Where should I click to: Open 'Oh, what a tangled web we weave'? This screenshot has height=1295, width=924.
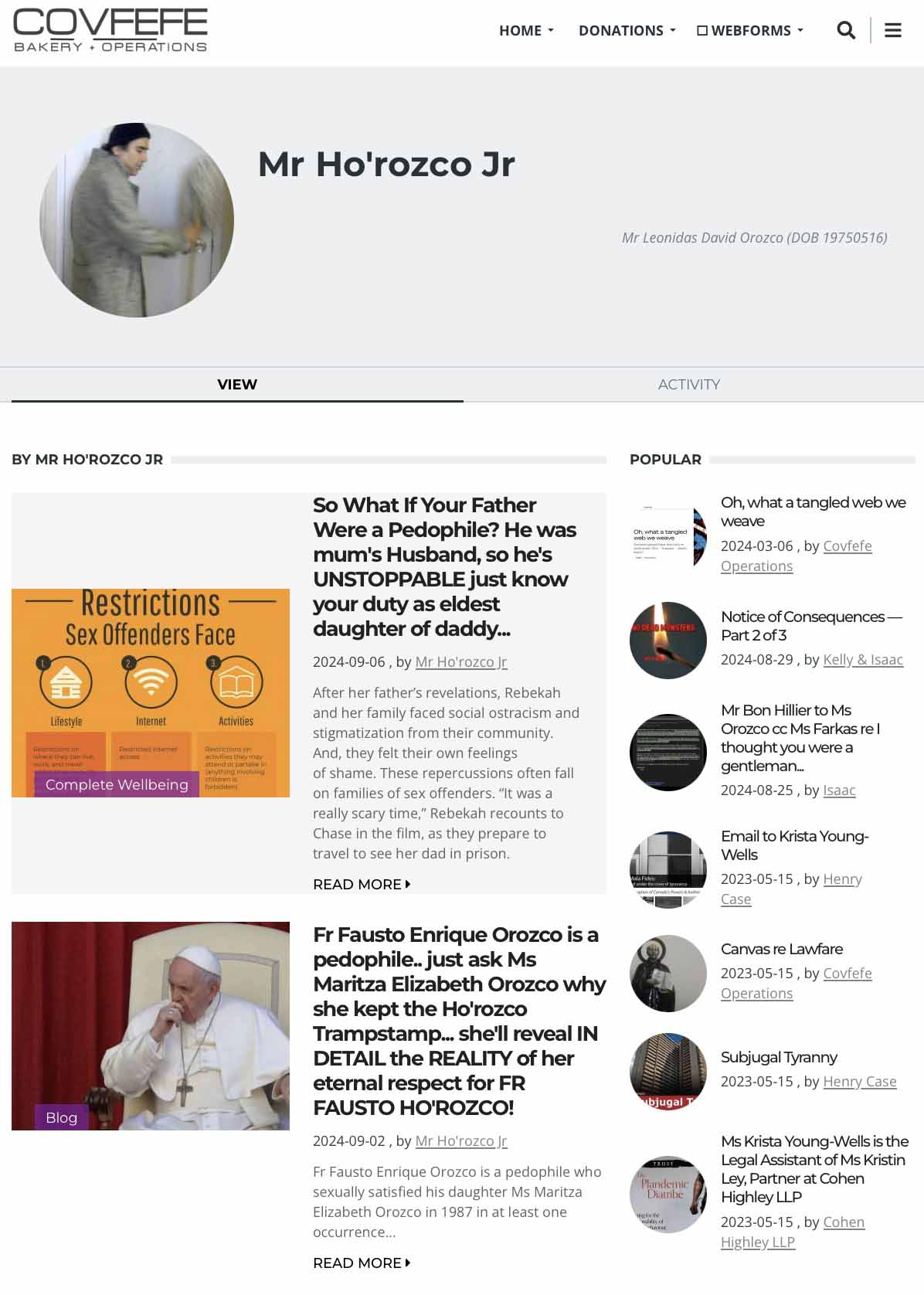(x=813, y=512)
